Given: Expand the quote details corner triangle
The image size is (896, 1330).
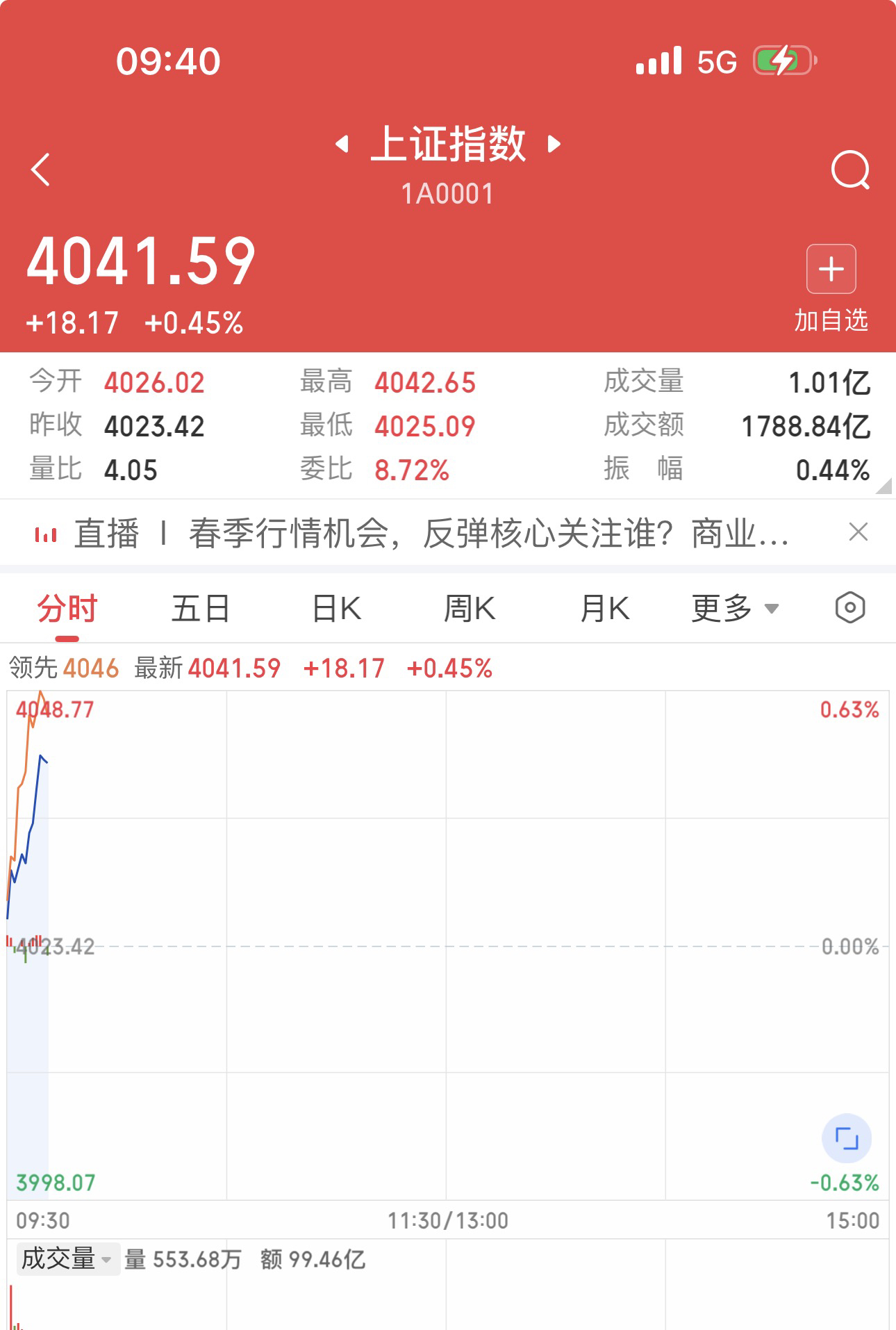Looking at the screenshot, I should [883, 486].
